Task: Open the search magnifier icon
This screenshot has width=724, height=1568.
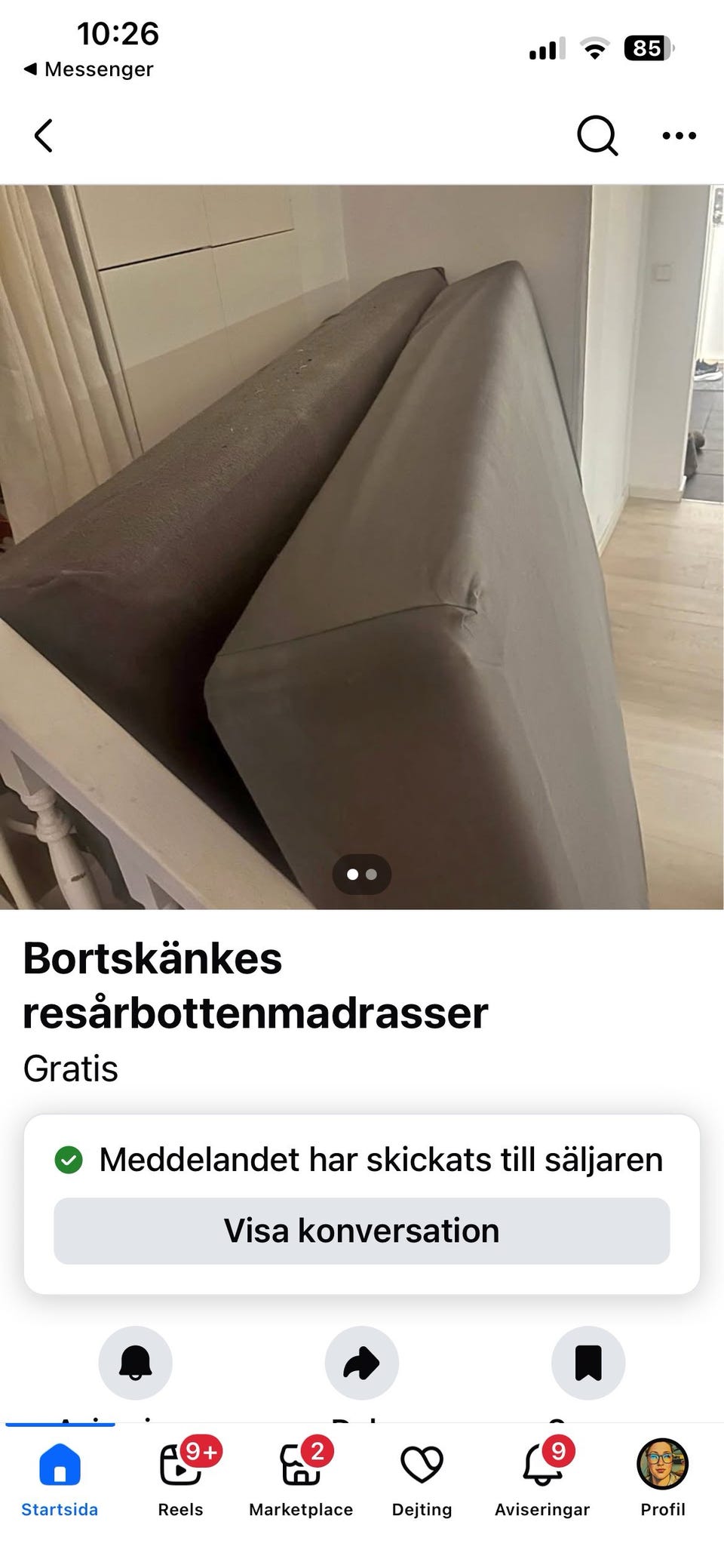Action: [x=597, y=136]
